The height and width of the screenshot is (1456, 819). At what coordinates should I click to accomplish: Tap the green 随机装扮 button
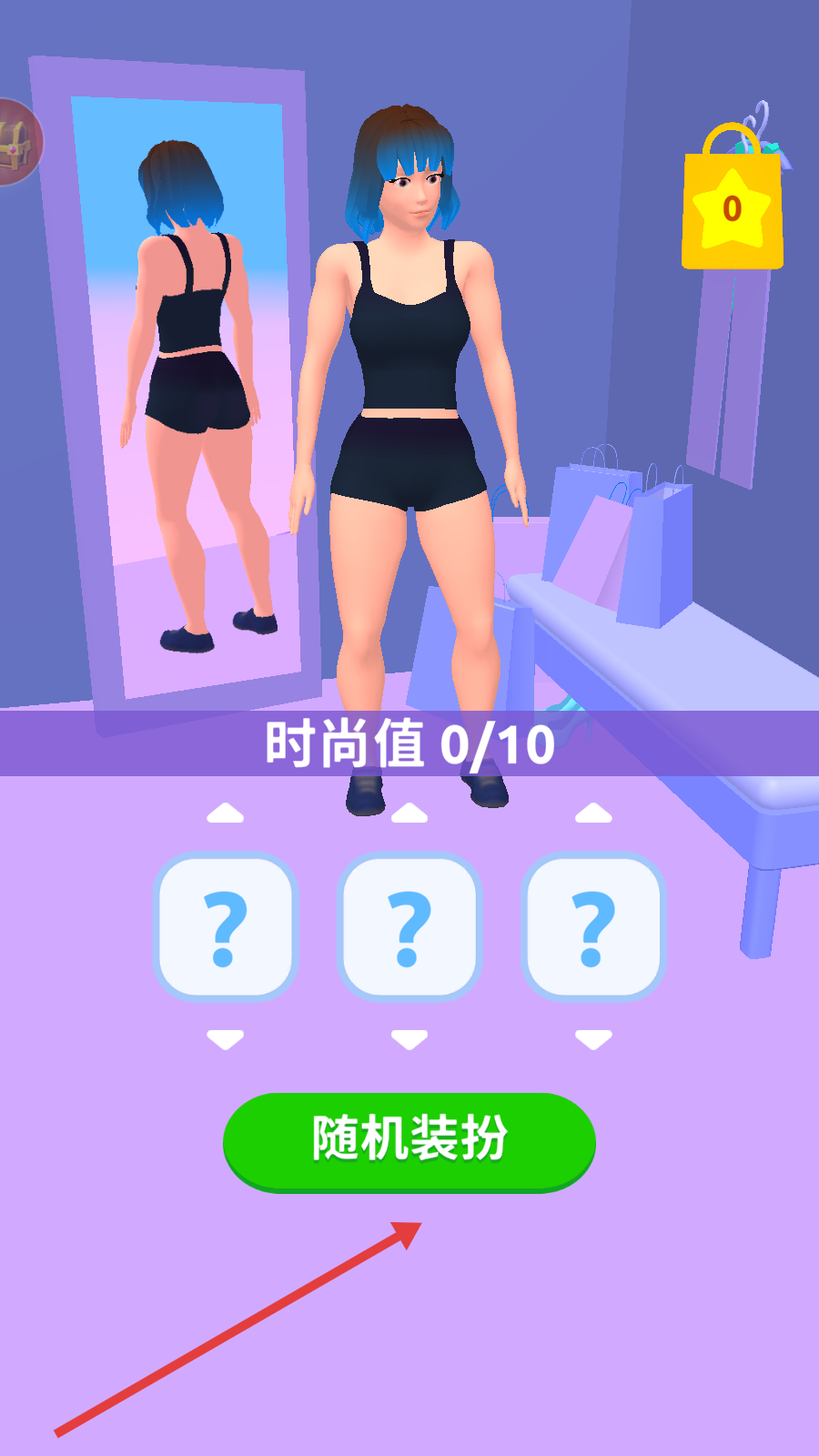click(409, 1139)
